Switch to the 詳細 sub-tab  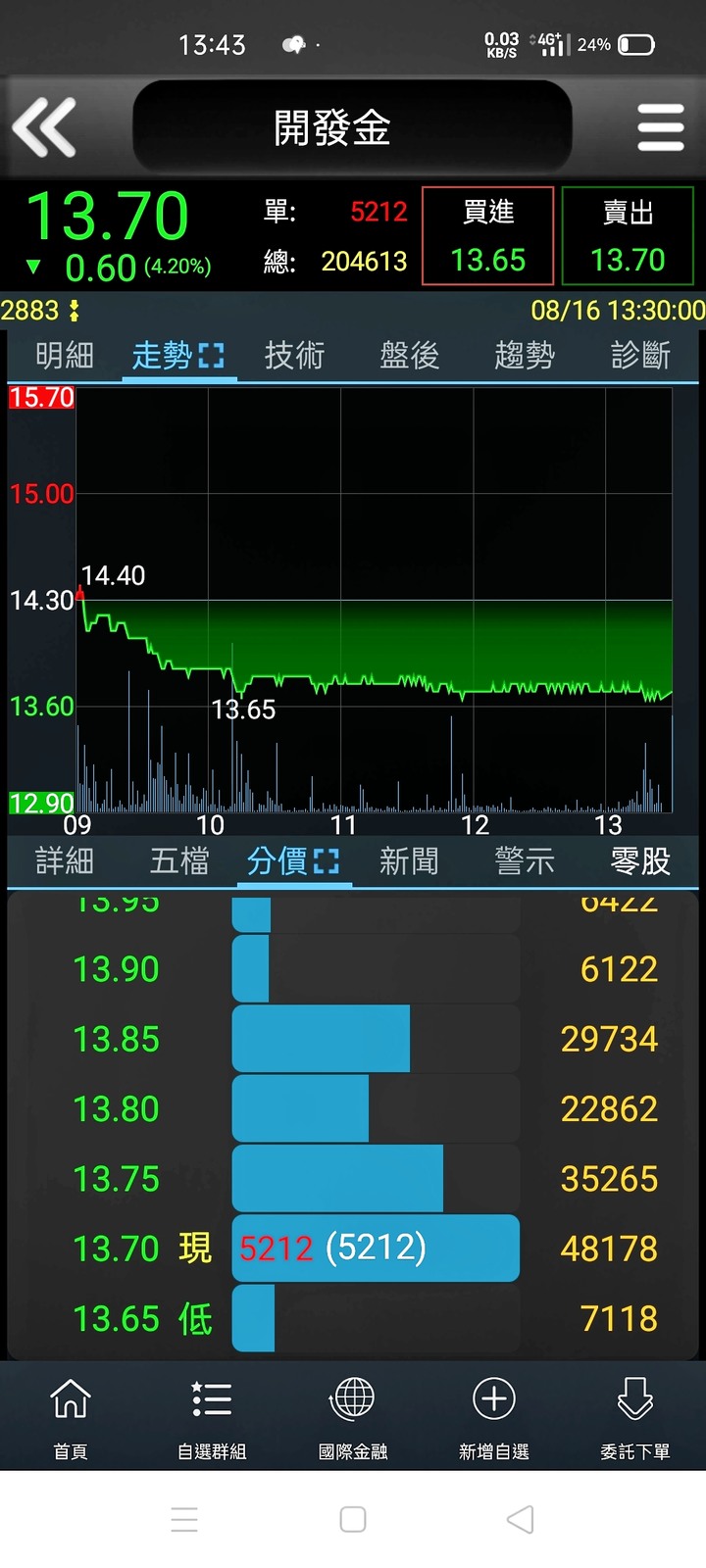pos(65,861)
